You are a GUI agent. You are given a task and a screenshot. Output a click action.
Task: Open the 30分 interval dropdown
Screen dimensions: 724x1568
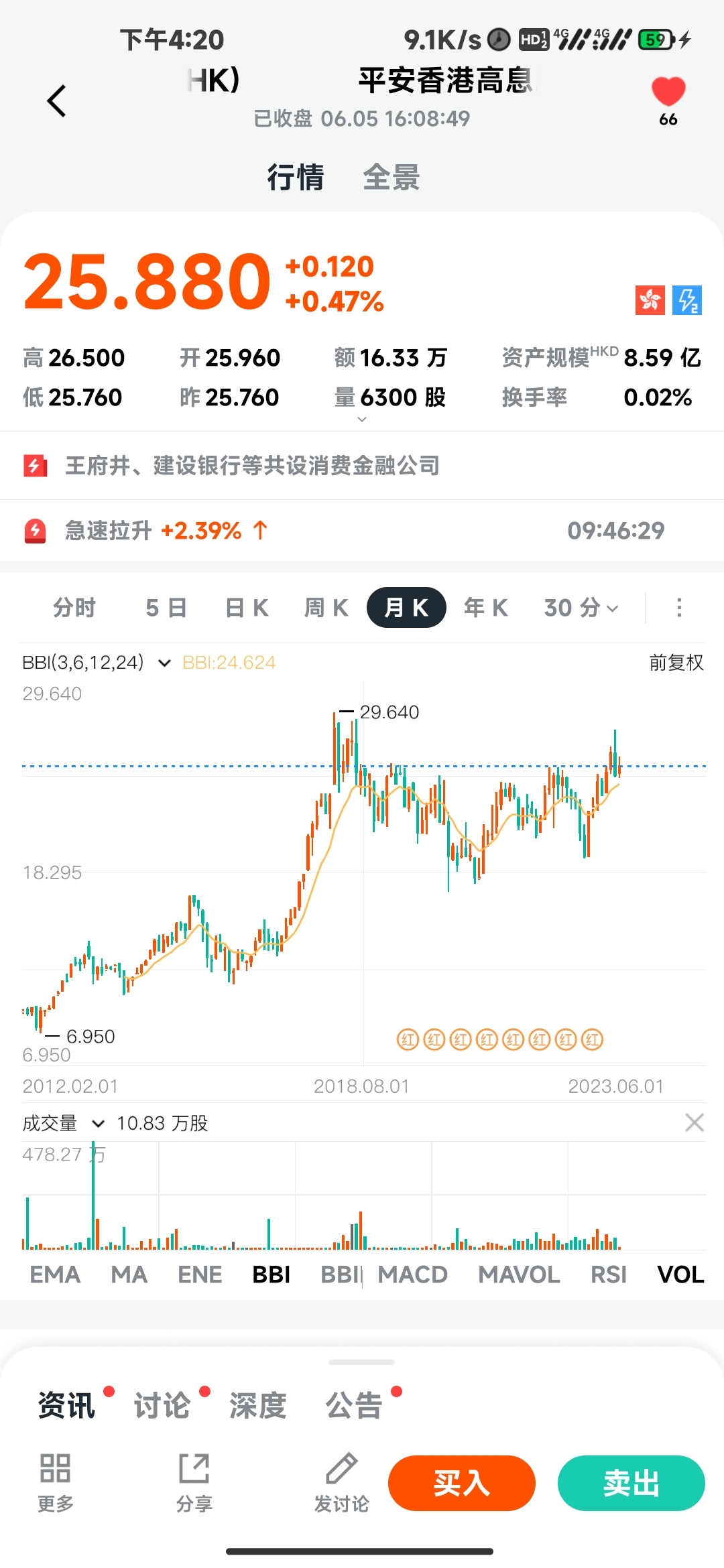(581, 608)
